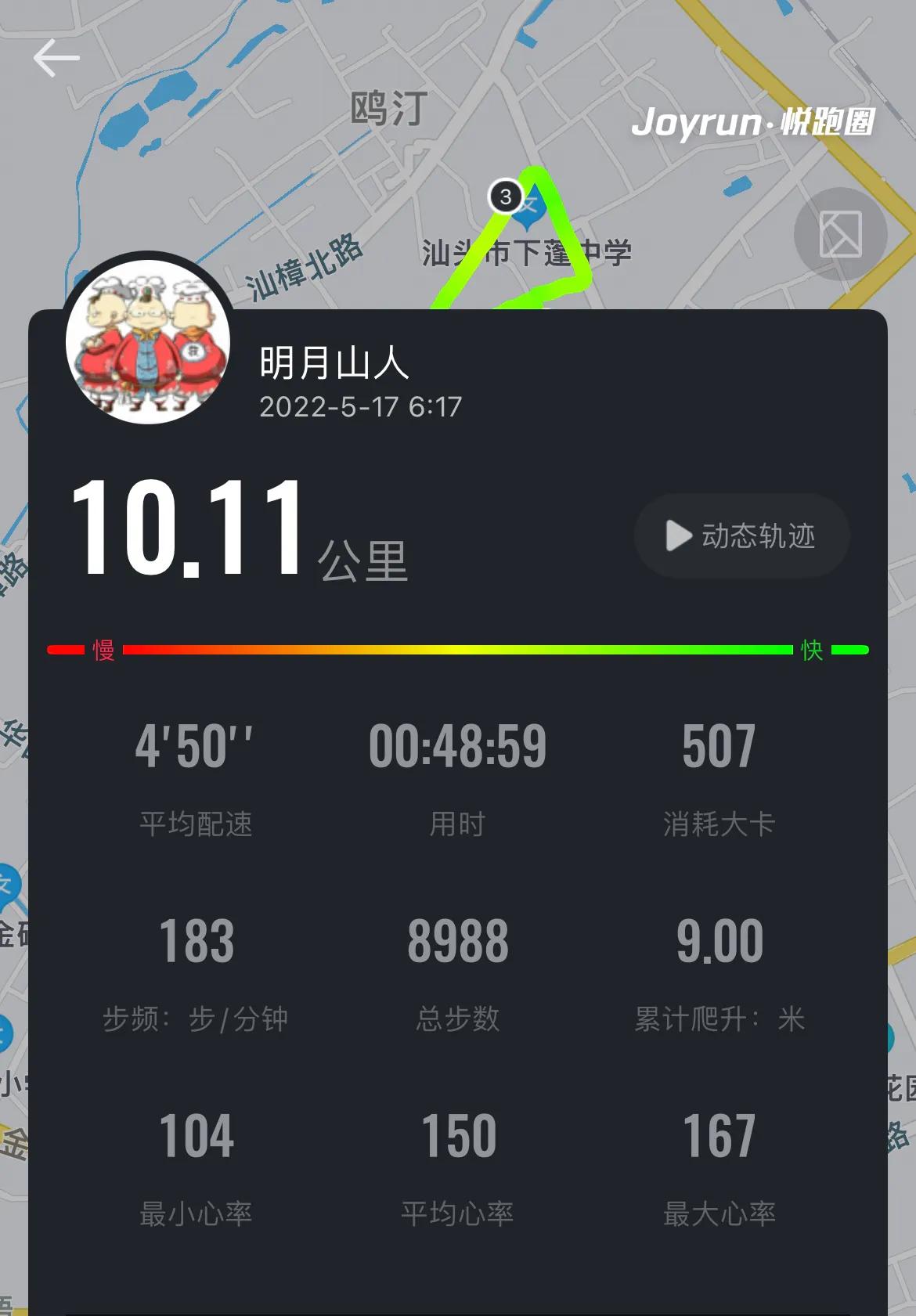
Task: Tap the map picture icon near the route
Action: [x=841, y=234]
